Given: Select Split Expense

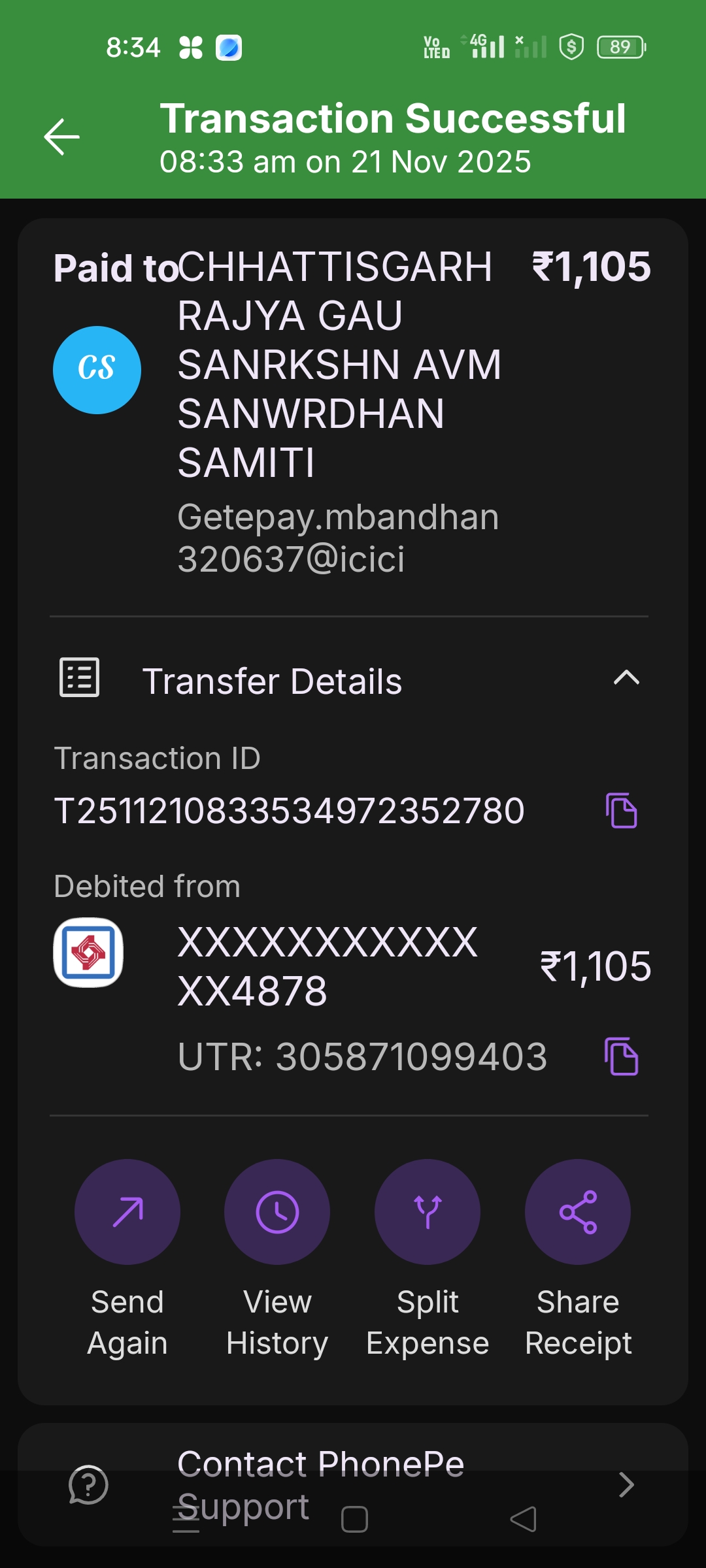Looking at the screenshot, I should click(428, 1212).
